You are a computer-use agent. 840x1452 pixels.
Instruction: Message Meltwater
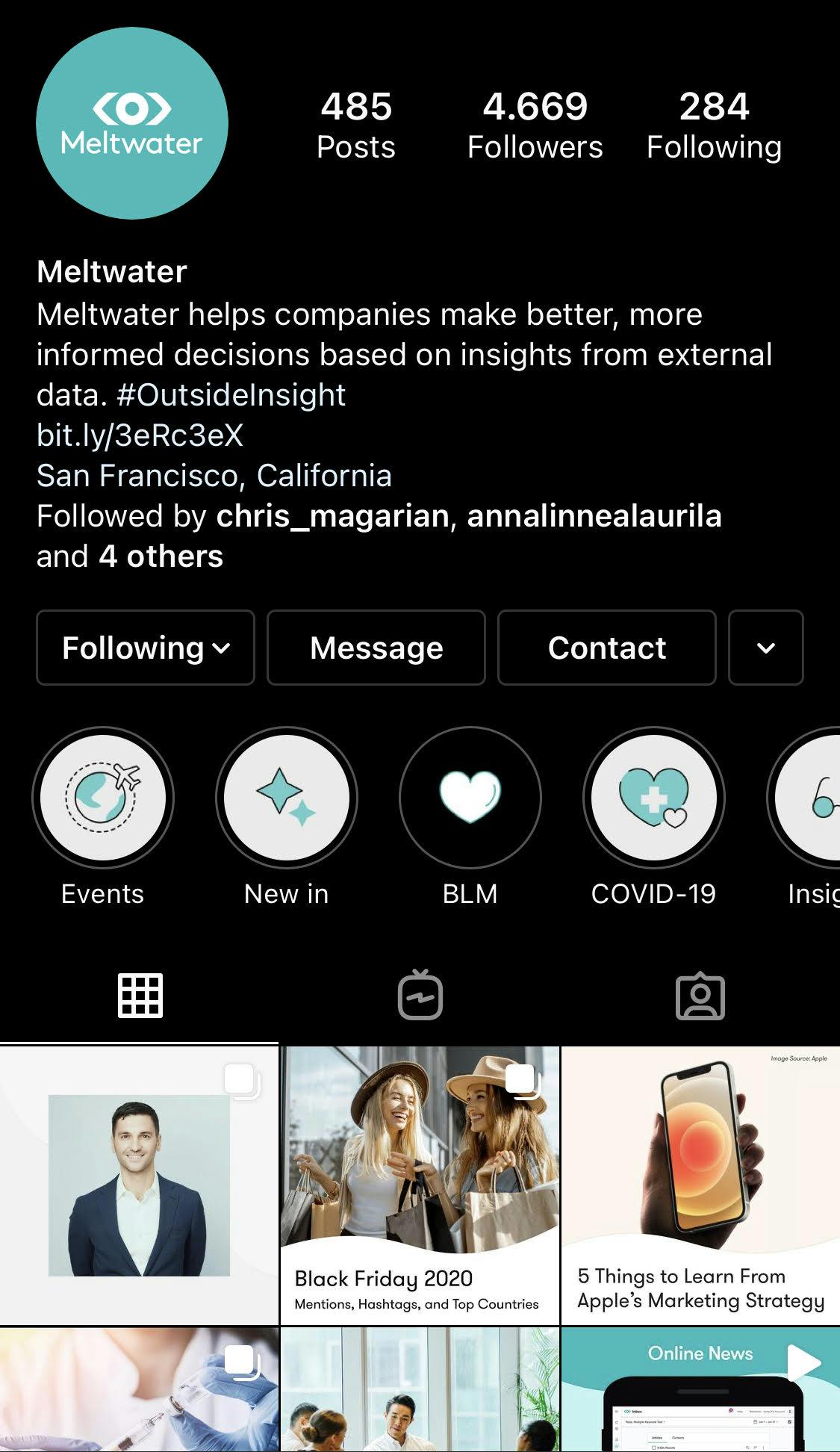pos(376,648)
